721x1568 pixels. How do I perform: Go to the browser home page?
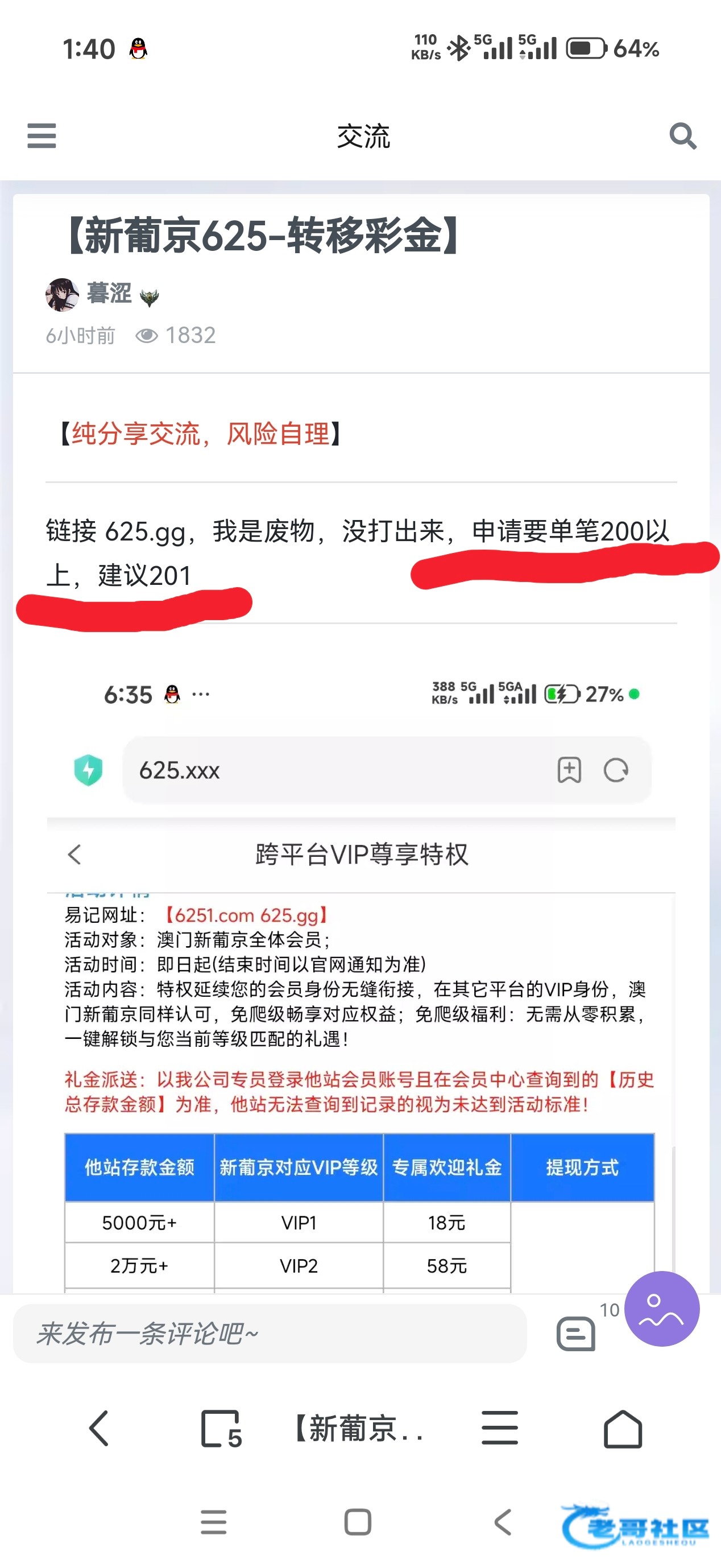point(623,1428)
